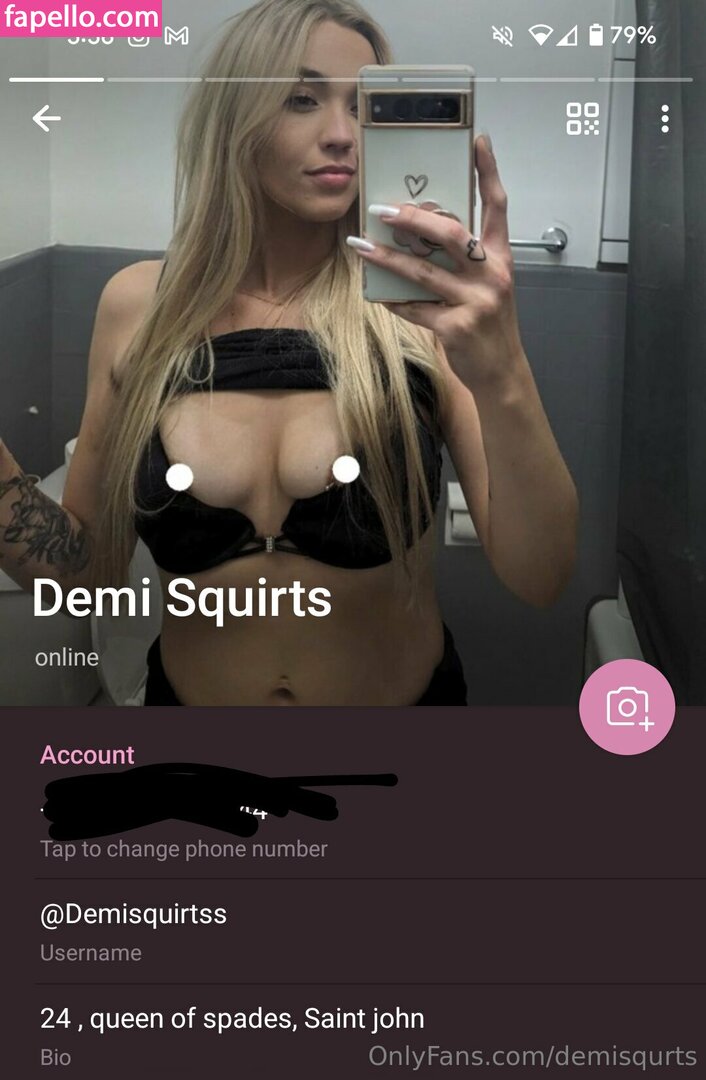Screen dimensions: 706x1080
Task: Open the QR code icon
Action: click(582, 119)
